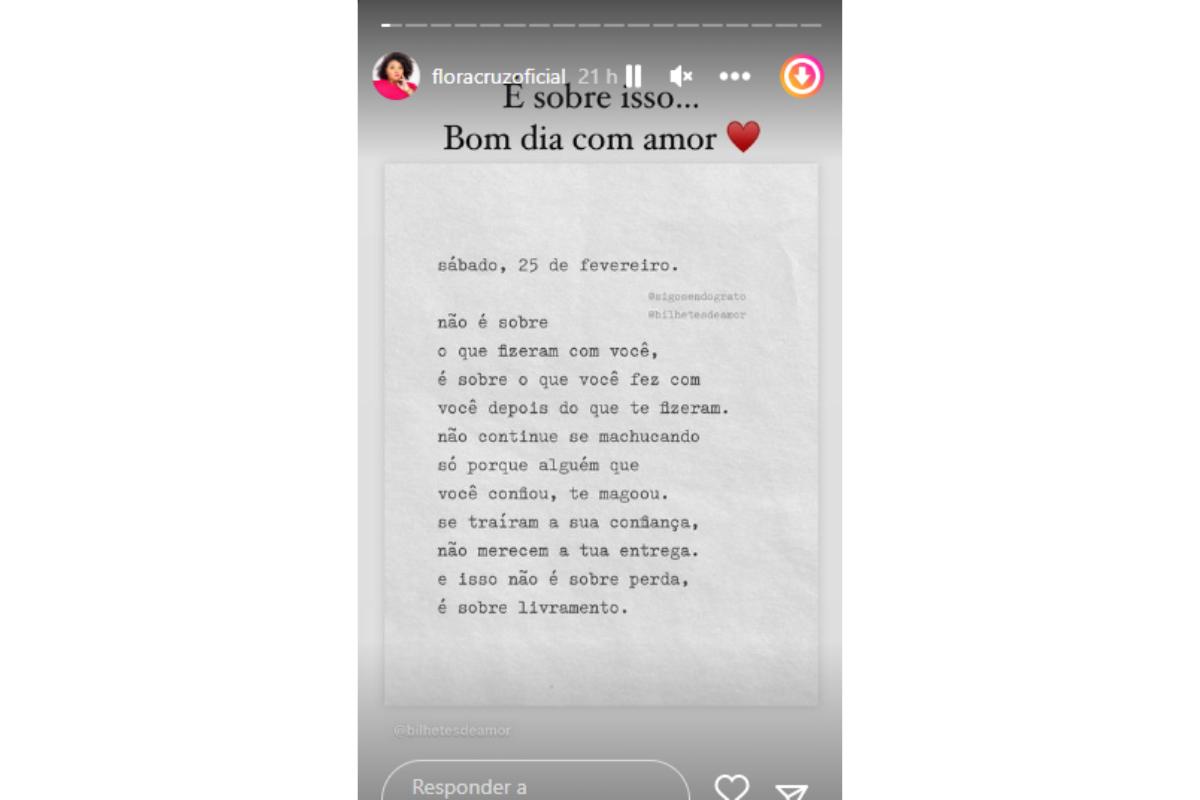Share the story via paper plane
Screen dimensions: 1200x800
click(791, 791)
